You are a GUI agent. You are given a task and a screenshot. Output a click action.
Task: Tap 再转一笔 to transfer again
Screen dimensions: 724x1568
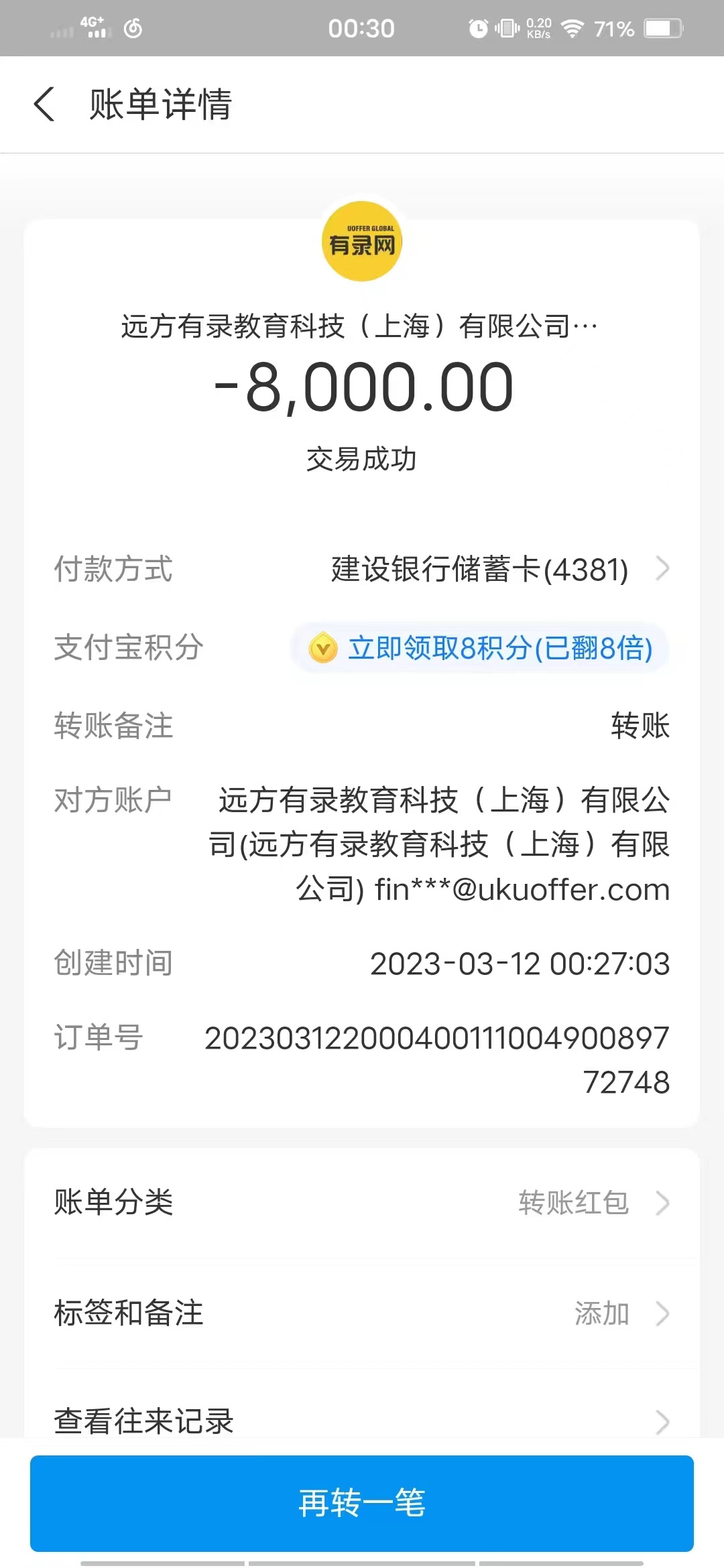point(362,1502)
